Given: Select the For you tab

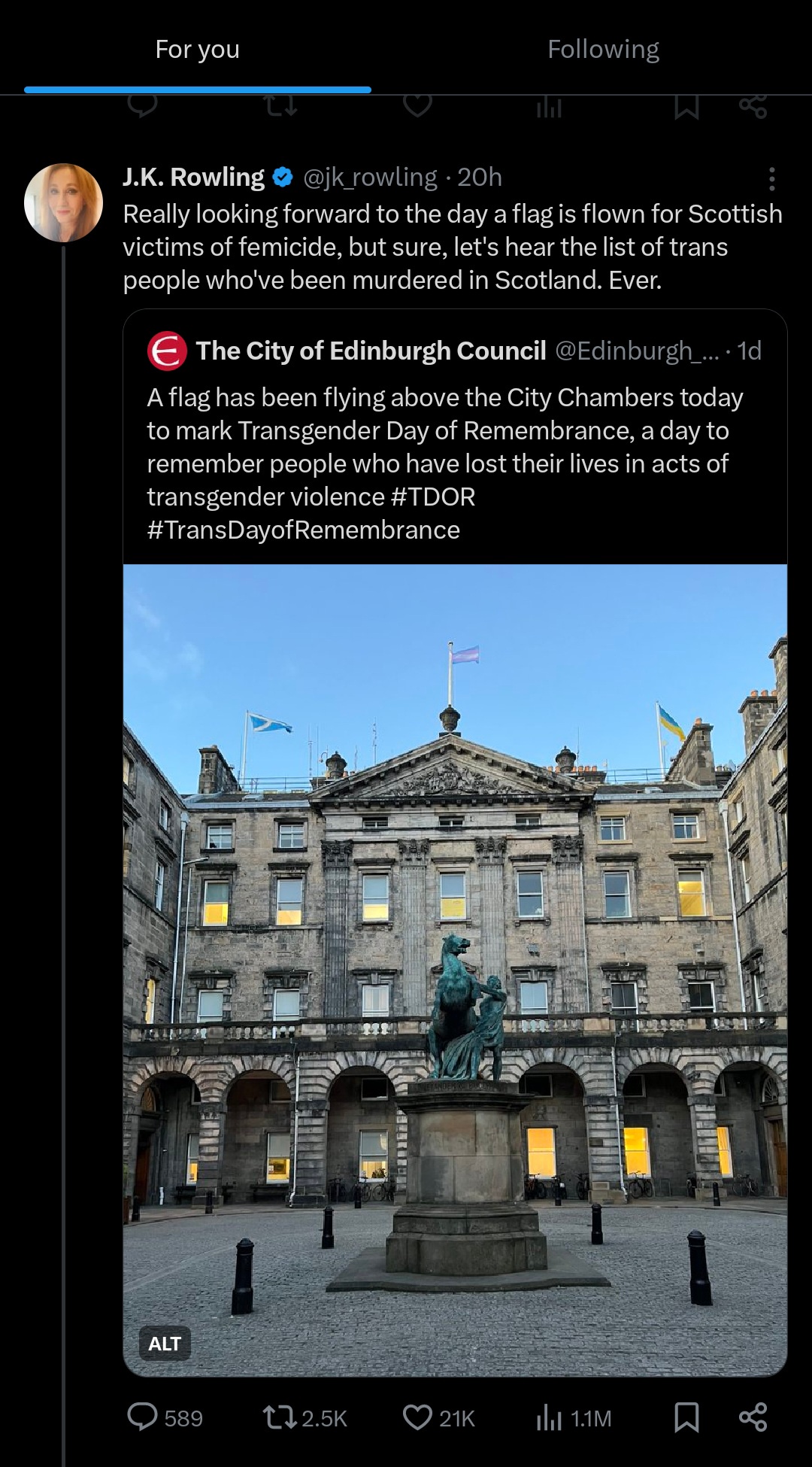Looking at the screenshot, I should coord(197,50).
